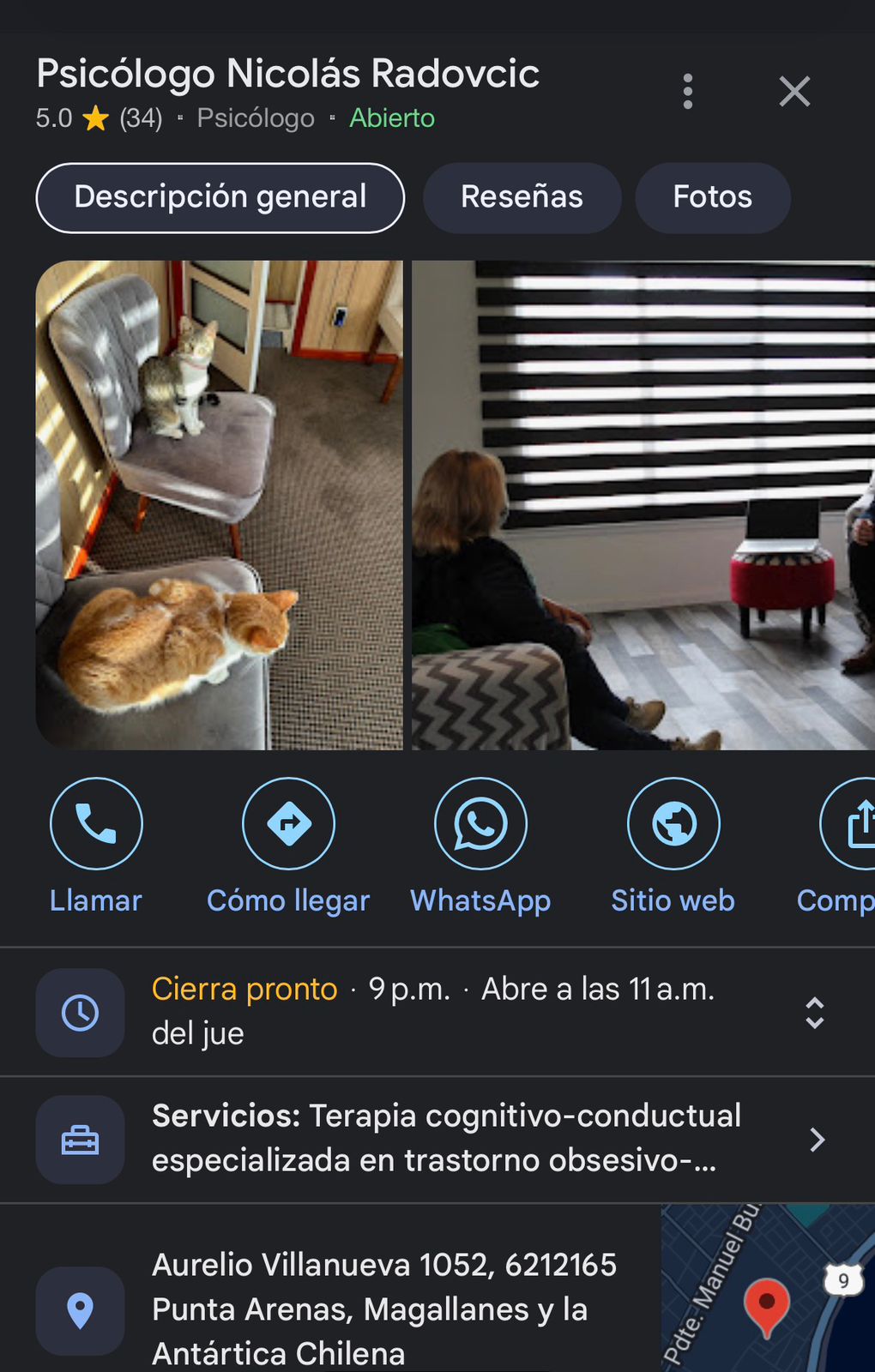Image resolution: width=875 pixels, height=1372 pixels.
Task: Switch to the Reseñas tab
Action: pos(522,197)
